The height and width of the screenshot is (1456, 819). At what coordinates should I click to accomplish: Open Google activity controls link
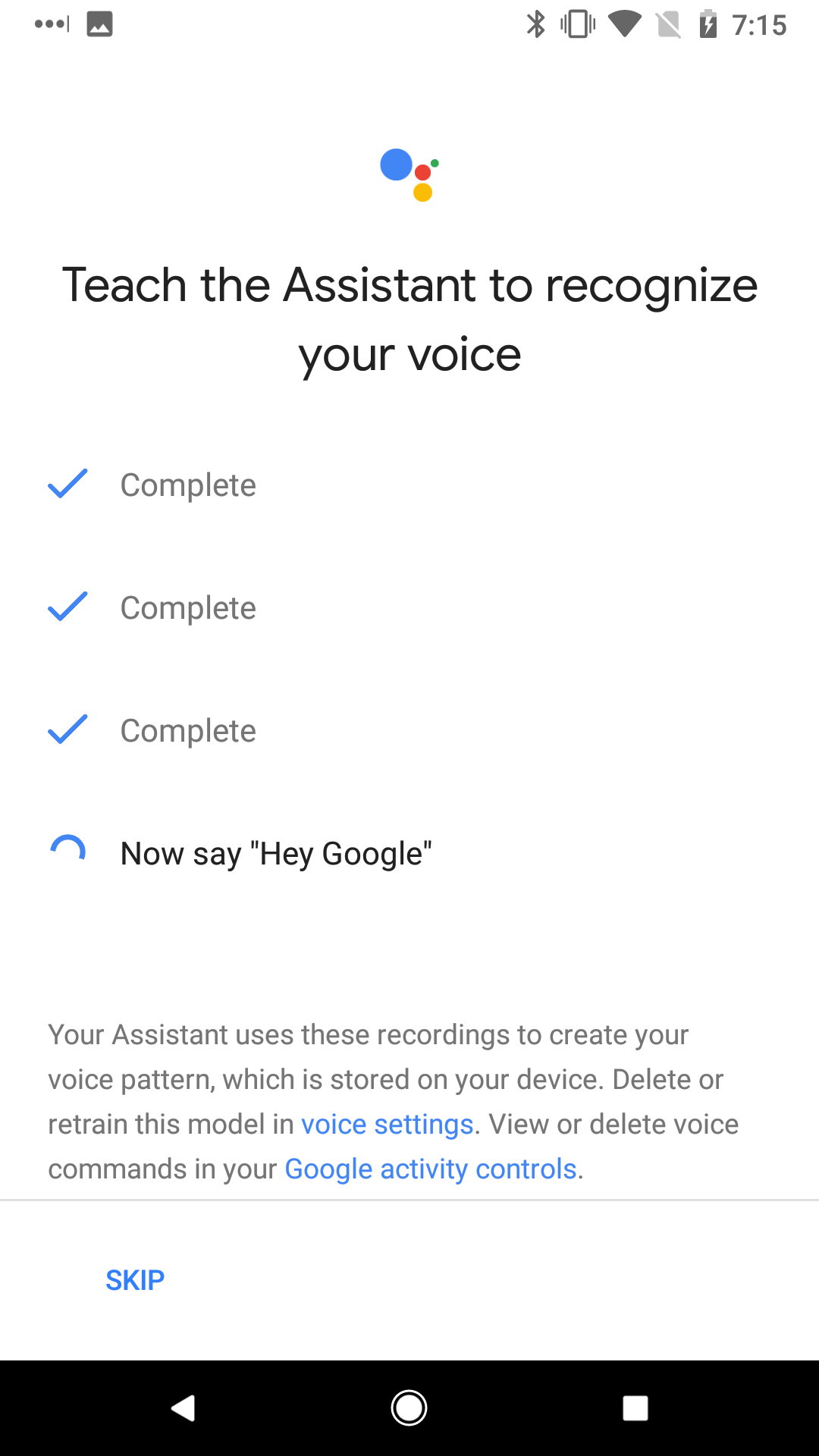(x=431, y=1169)
